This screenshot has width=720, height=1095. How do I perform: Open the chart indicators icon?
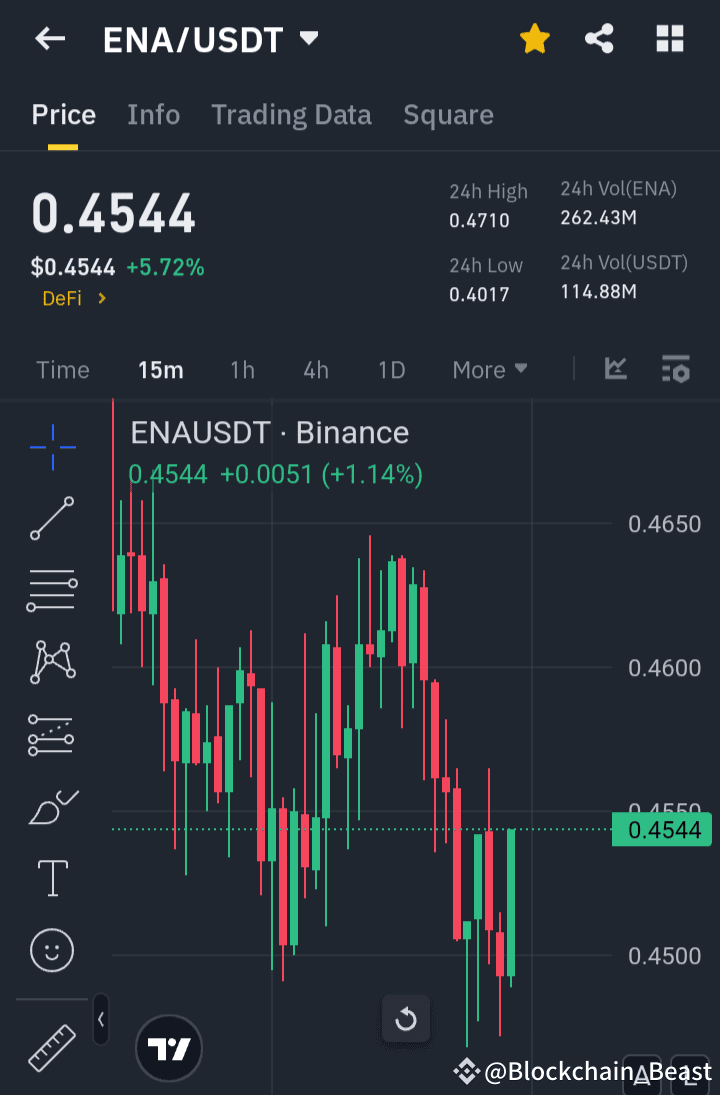click(x=616, y=369)
